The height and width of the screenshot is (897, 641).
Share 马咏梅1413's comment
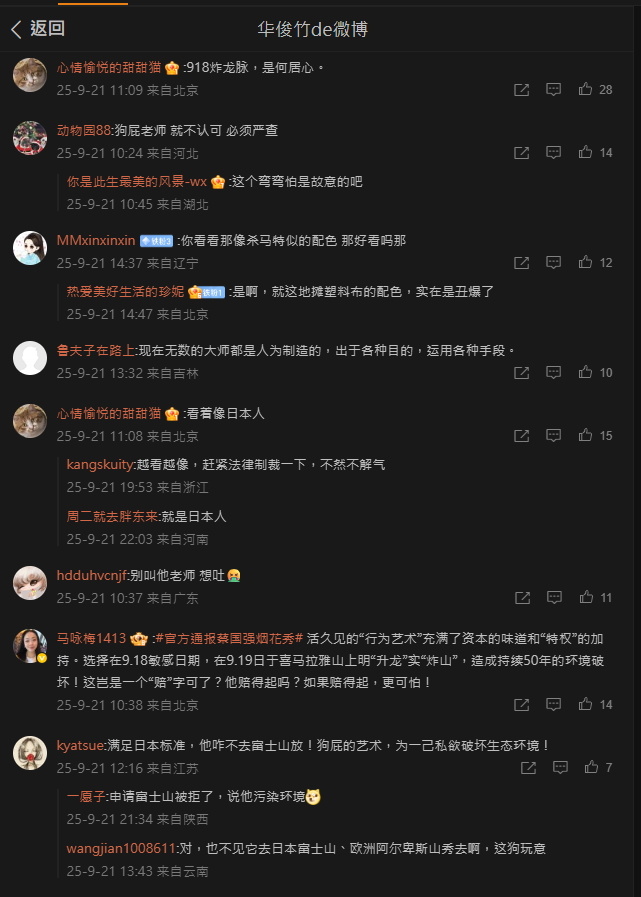tap(521, 705)
